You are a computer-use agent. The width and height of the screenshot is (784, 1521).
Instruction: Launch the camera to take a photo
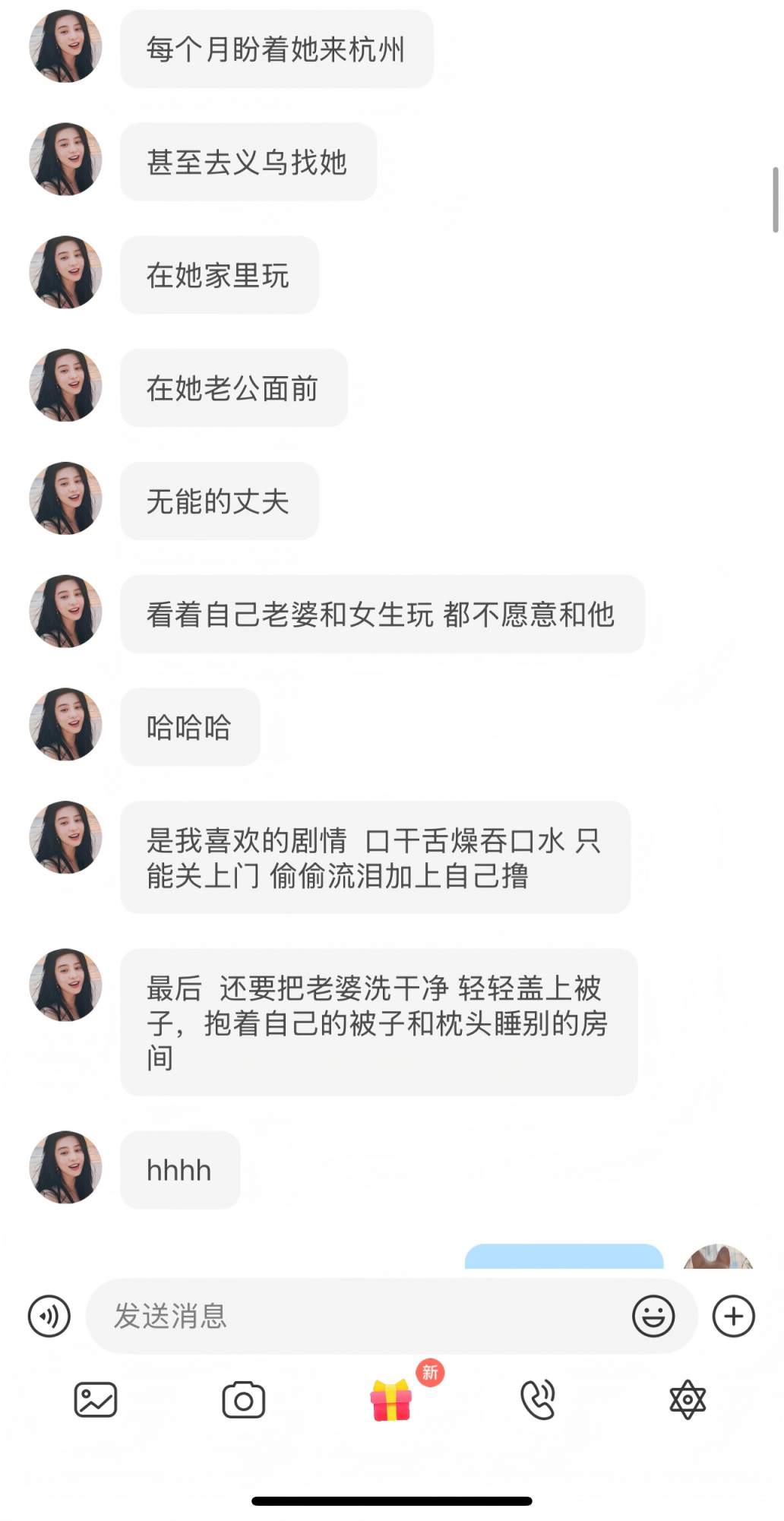tap(244, 1399)
